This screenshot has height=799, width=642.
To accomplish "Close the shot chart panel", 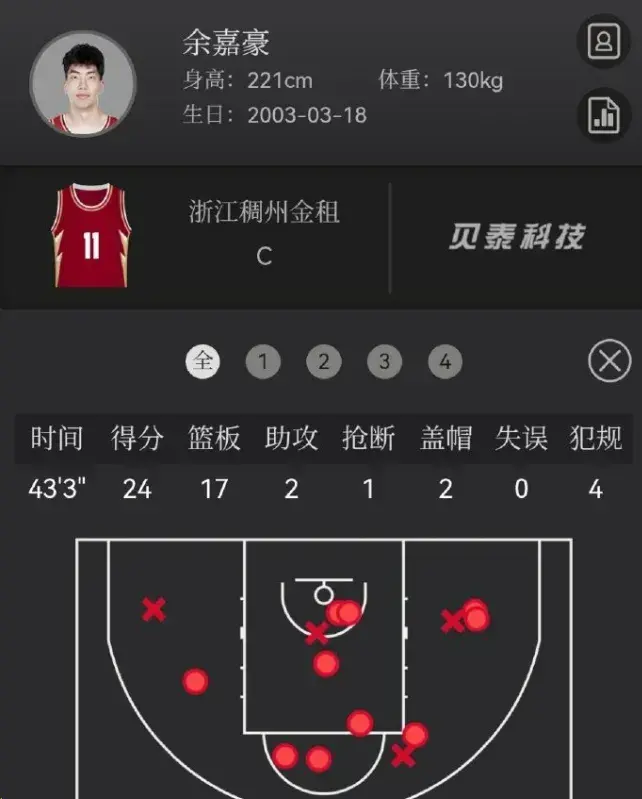I will pos(609,361).
